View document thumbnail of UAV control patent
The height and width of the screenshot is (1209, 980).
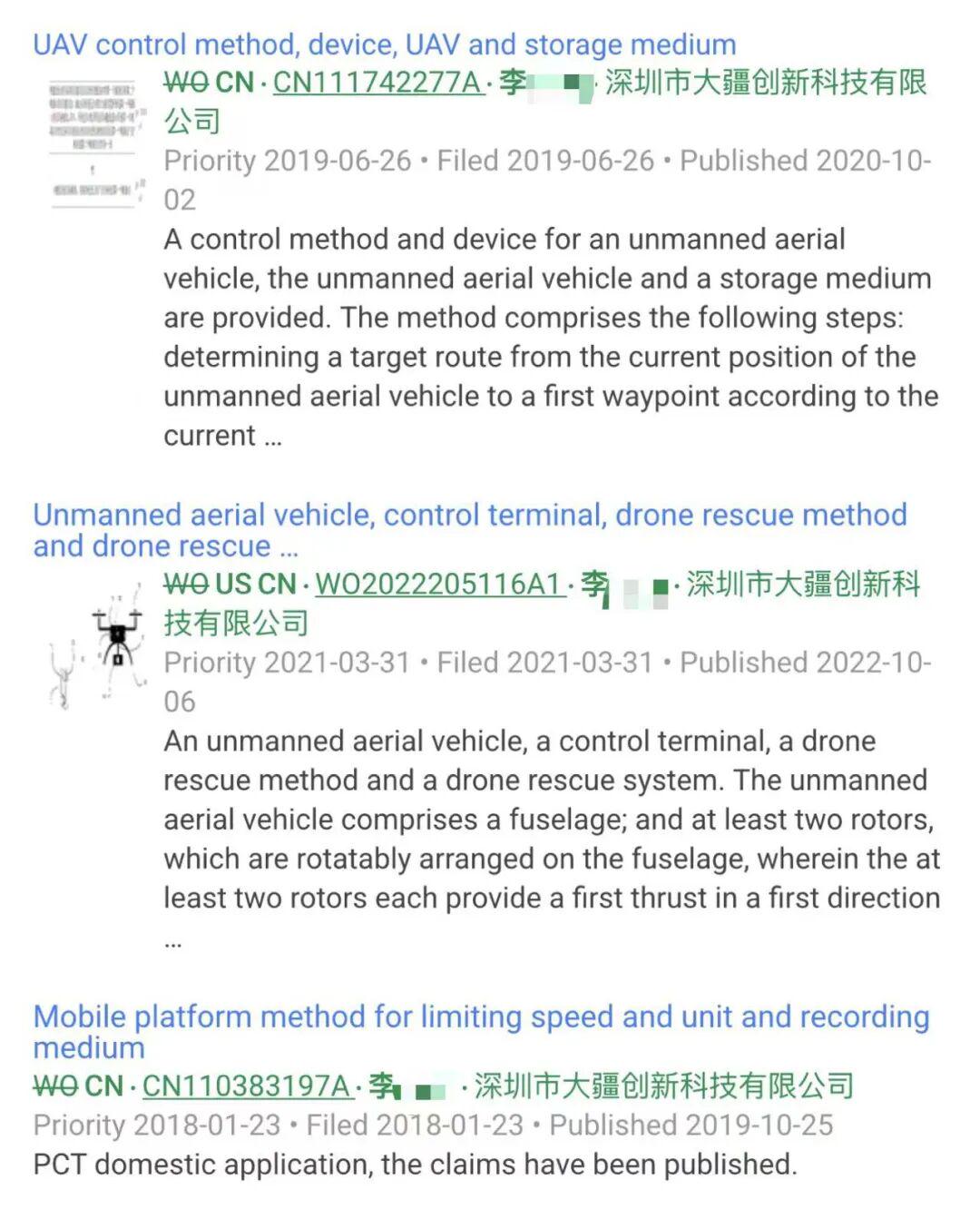[96, 143]
